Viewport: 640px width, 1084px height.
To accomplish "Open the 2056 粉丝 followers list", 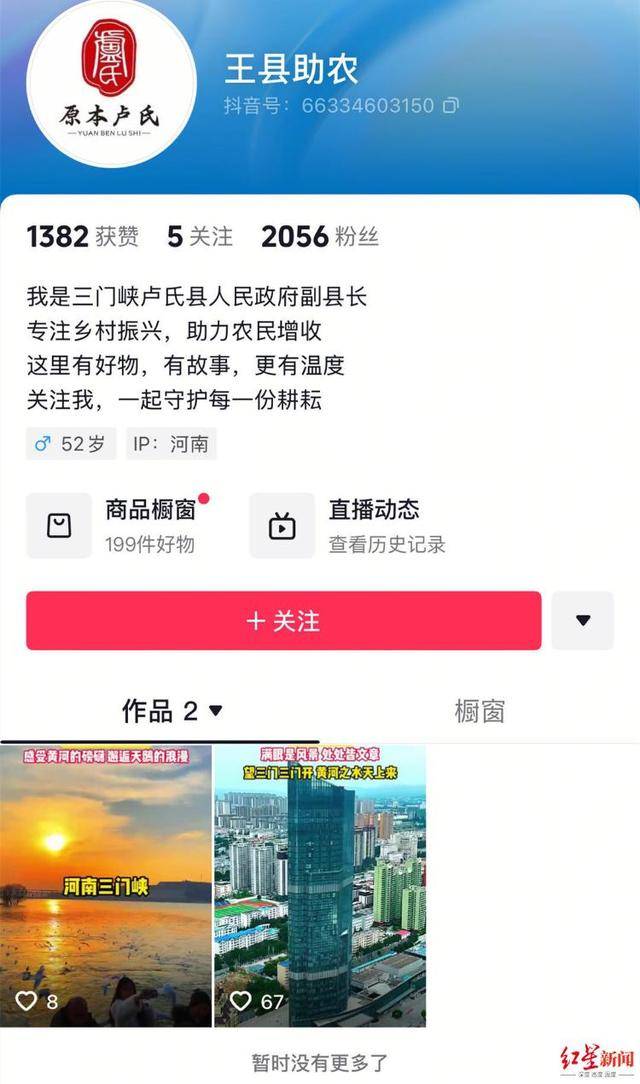I will [x=319, y=237].
